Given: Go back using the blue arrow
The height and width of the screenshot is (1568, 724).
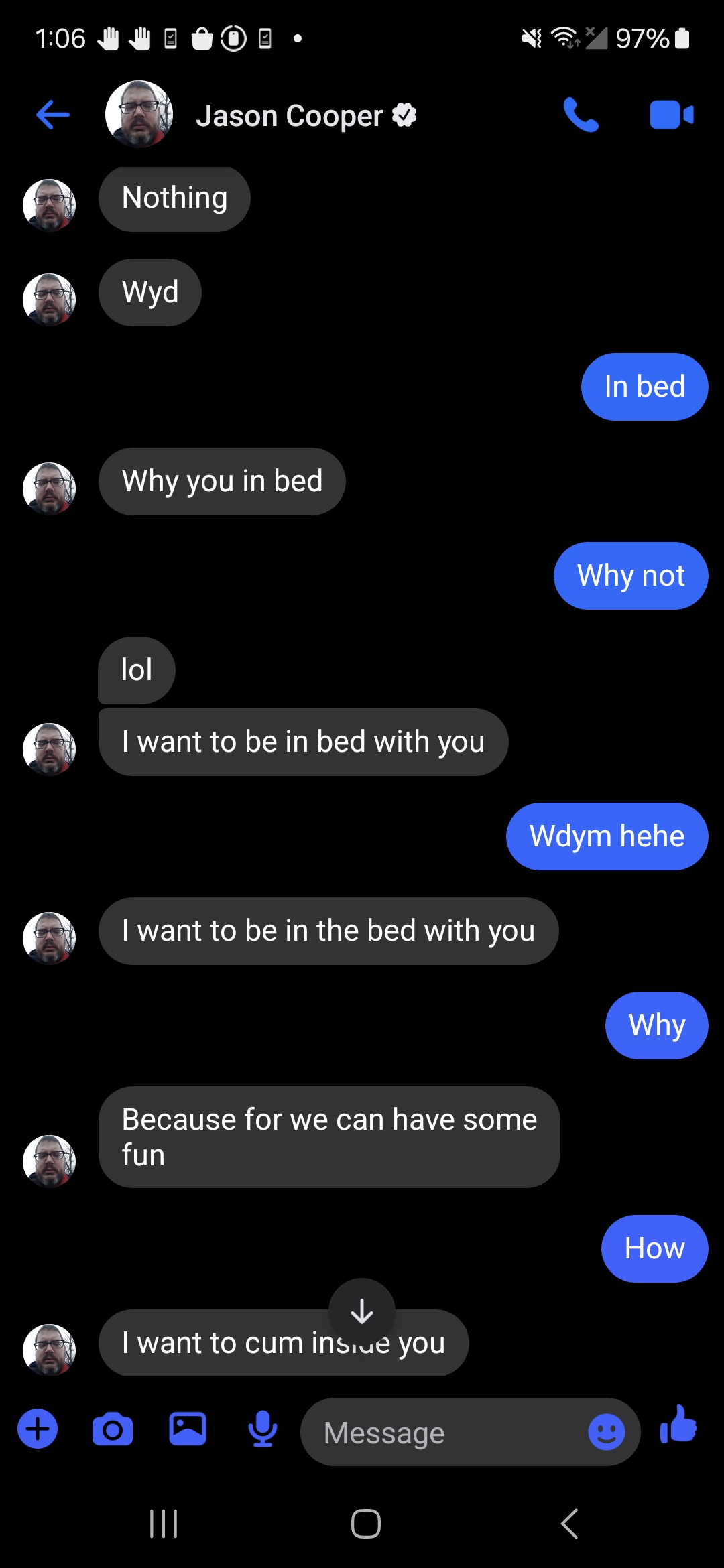Looking at the screenshot, I should pos(53,115).
